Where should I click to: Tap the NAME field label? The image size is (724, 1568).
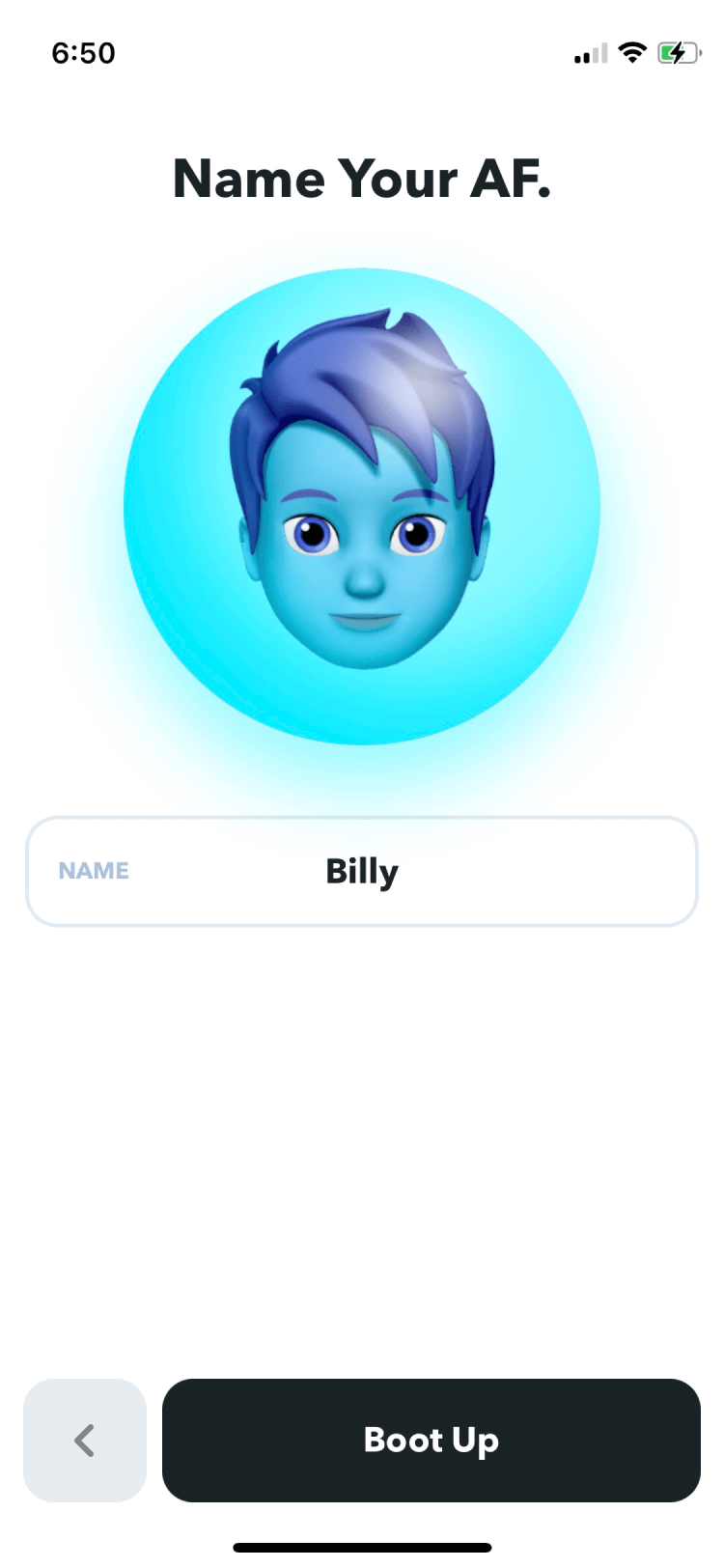(x=94, y=870)
